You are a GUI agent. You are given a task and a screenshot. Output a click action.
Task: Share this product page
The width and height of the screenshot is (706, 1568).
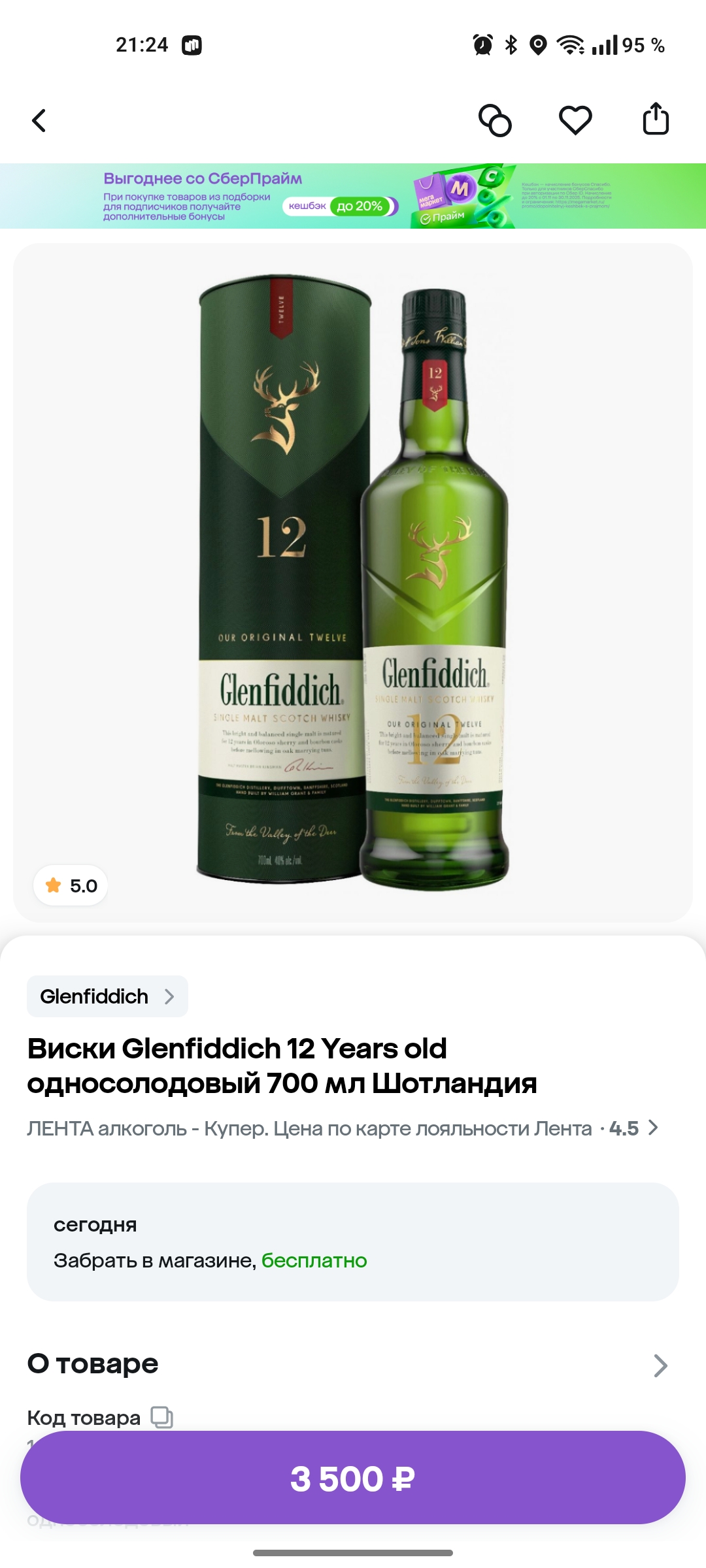point(656,120)
